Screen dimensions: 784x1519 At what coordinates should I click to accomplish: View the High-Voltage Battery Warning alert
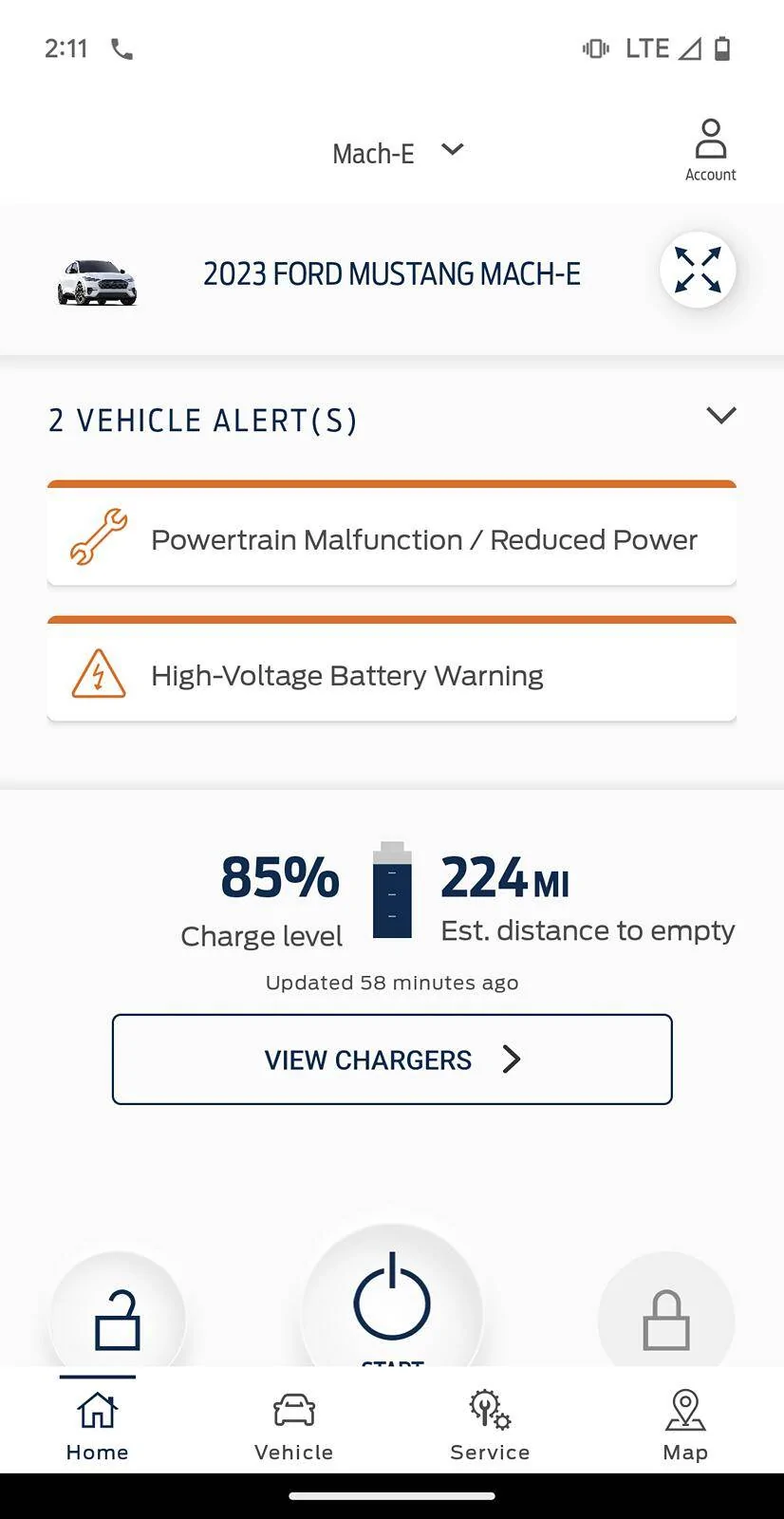392,674
